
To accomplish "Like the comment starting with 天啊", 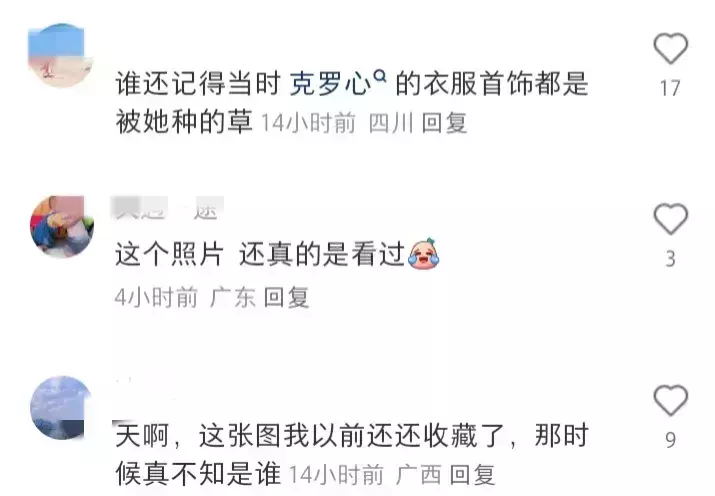I will tap(670, 401).
